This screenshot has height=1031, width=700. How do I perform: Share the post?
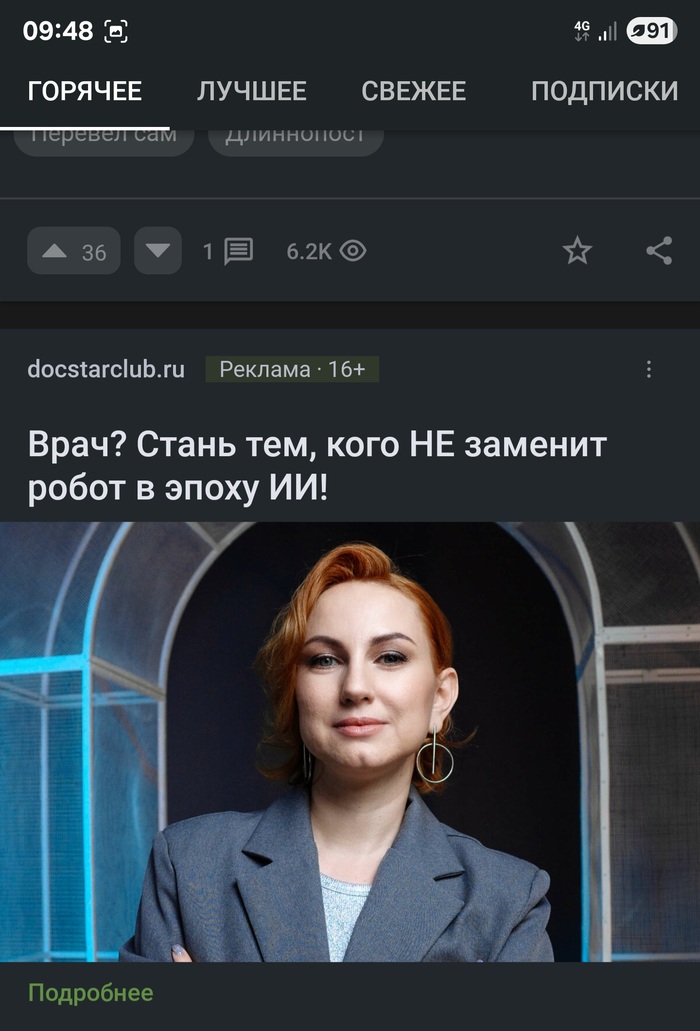point(659,251)
